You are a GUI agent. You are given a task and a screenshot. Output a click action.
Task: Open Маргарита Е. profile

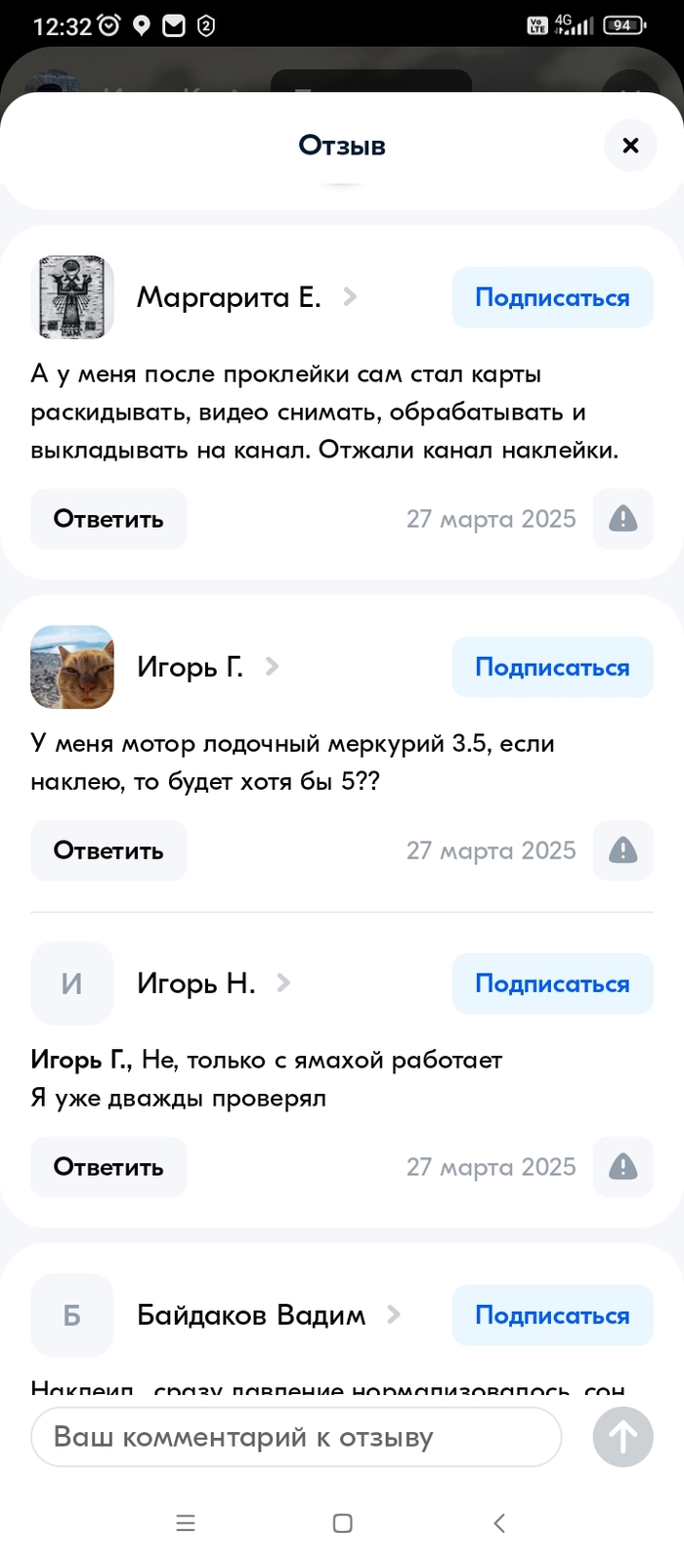pyautogui.click(x=229, y=297)
